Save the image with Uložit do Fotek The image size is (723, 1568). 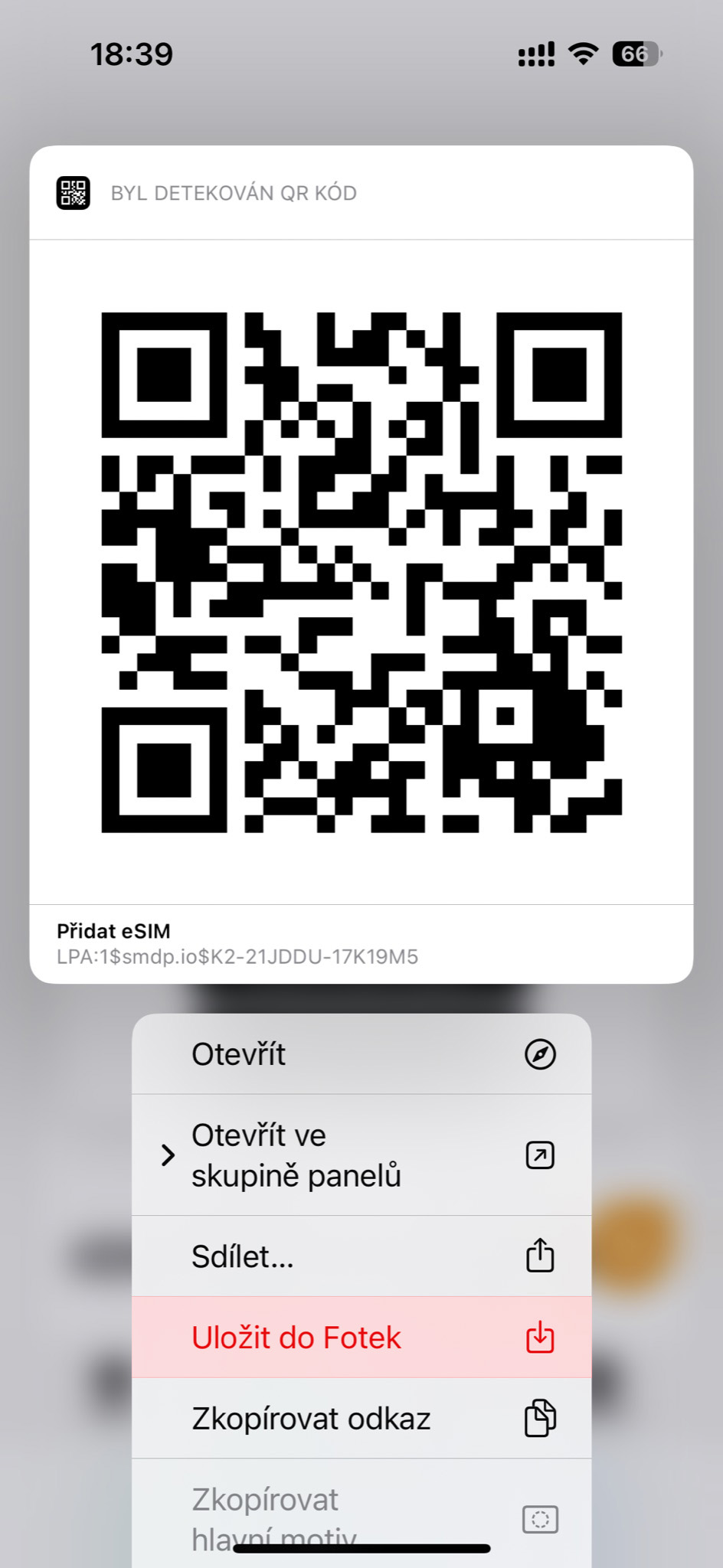tap(361, 1338)
